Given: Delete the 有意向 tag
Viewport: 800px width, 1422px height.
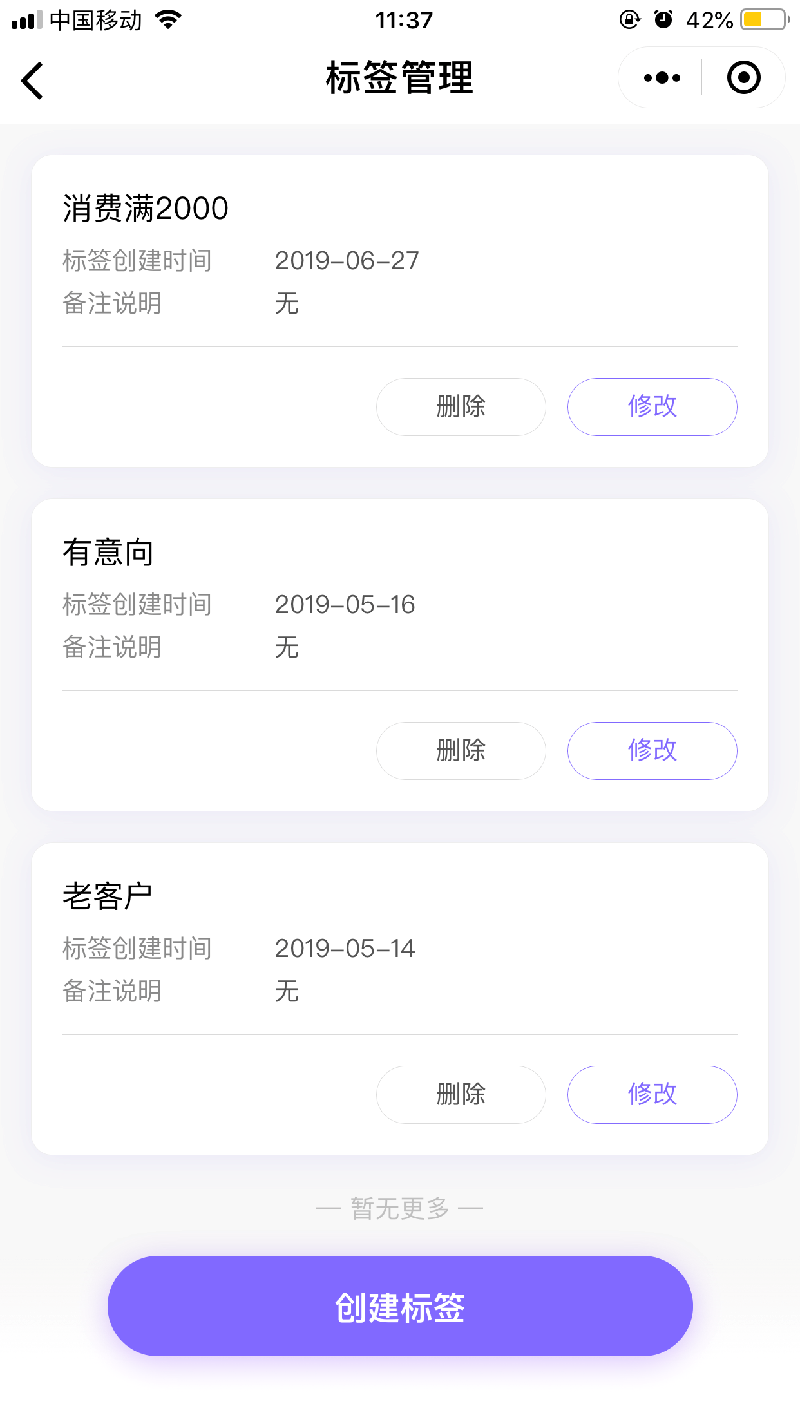Looking at the screenshot, I should point(461,751).
